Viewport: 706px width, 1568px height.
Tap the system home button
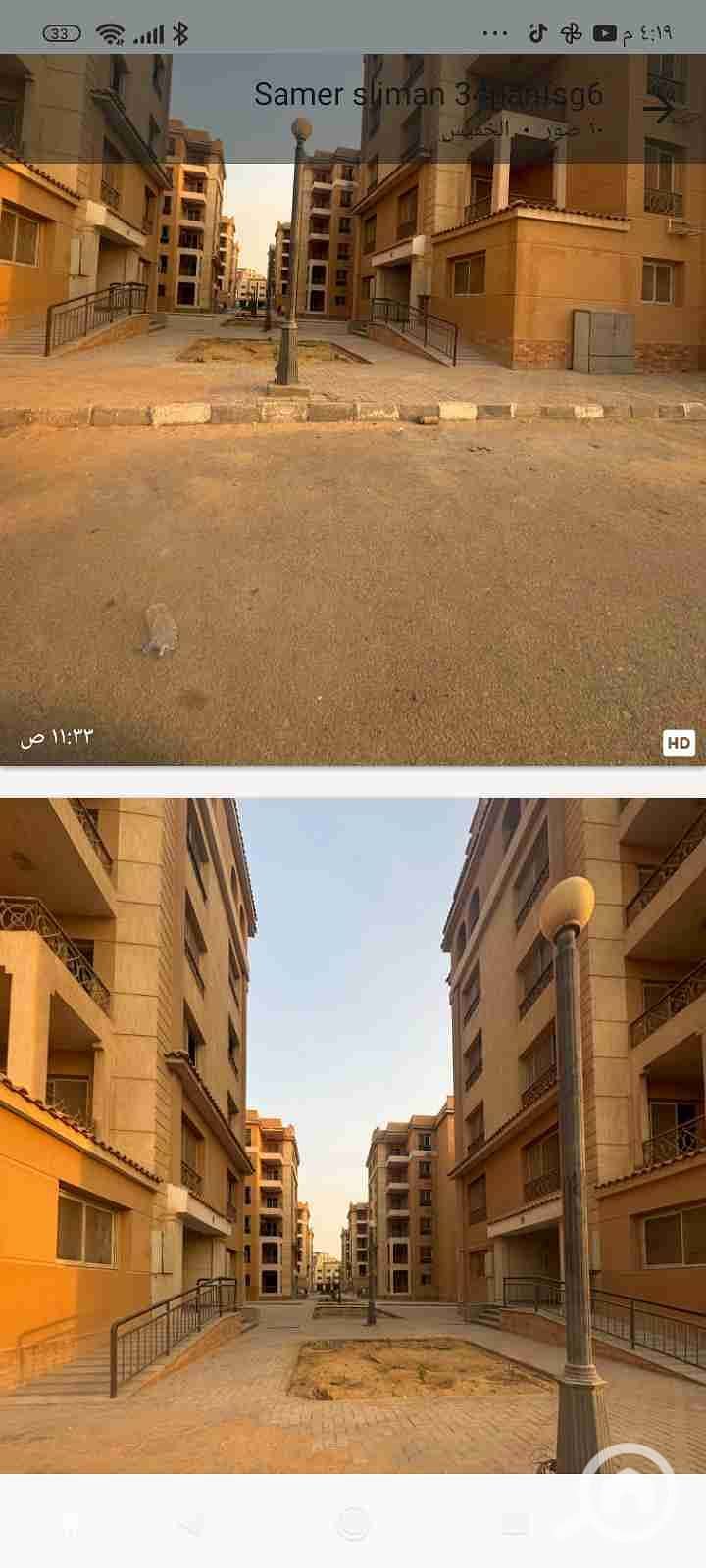pyautogui.click(x=353, y=1524)
